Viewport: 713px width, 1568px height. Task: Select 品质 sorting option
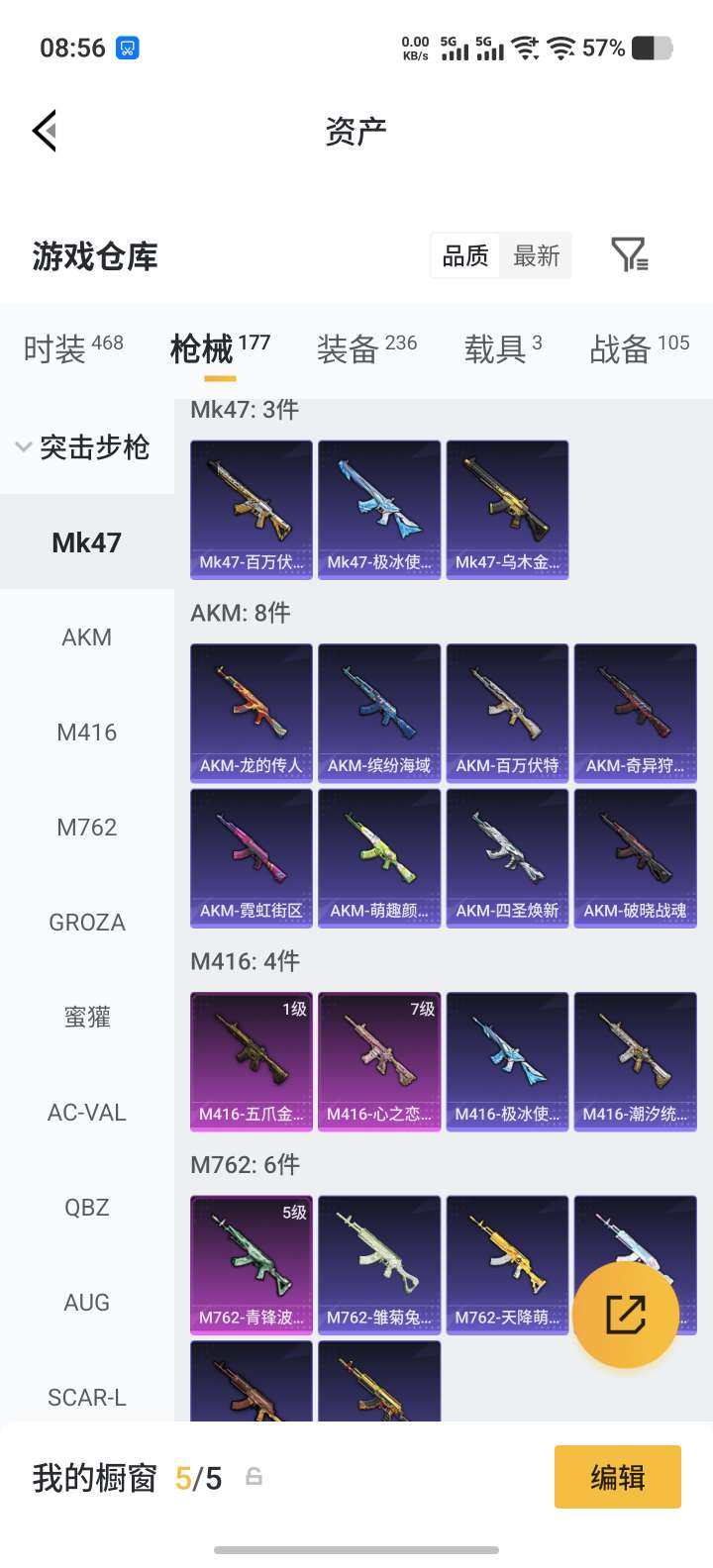coord(464,255)
